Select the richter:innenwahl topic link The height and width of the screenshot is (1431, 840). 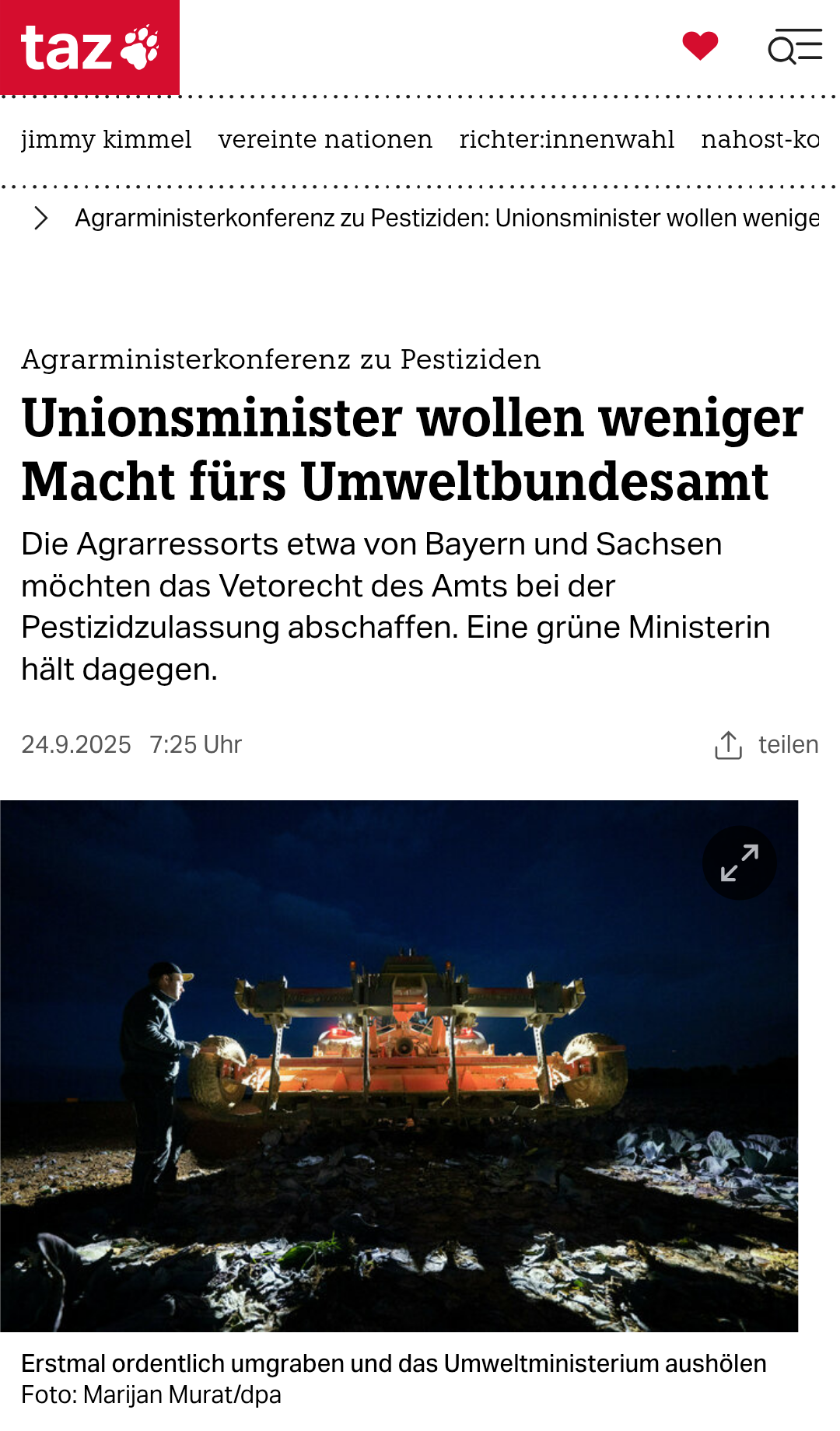[x=566, y=139]
